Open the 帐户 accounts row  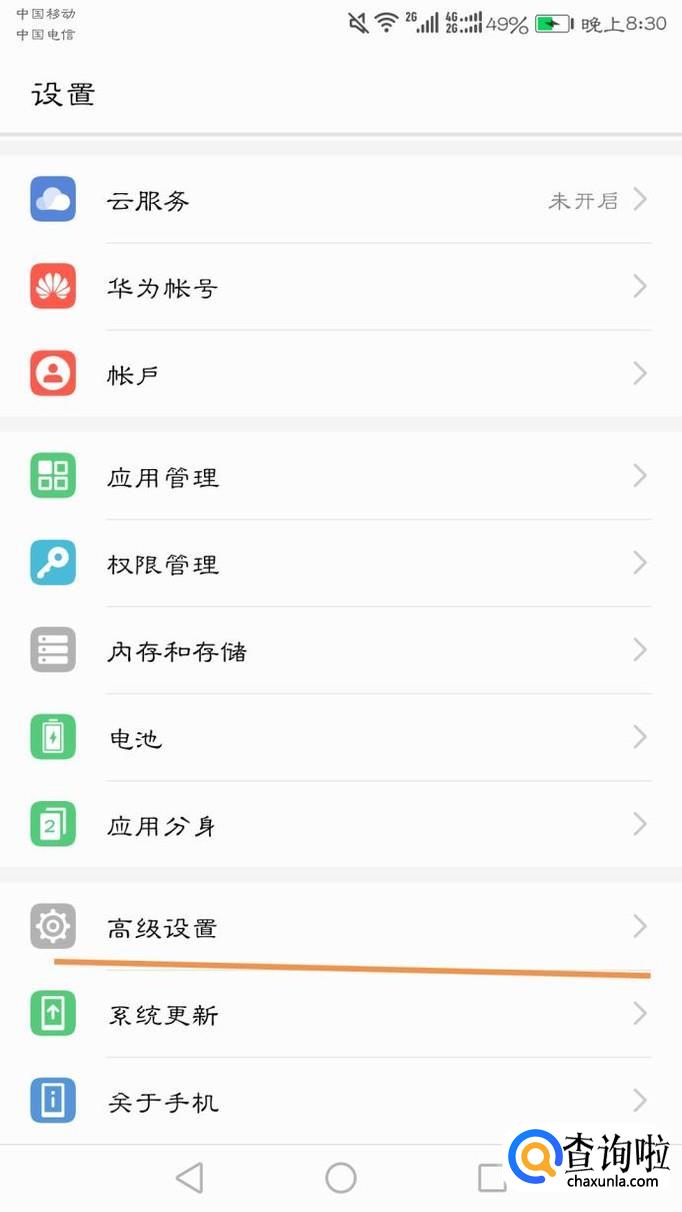(340, 375)
